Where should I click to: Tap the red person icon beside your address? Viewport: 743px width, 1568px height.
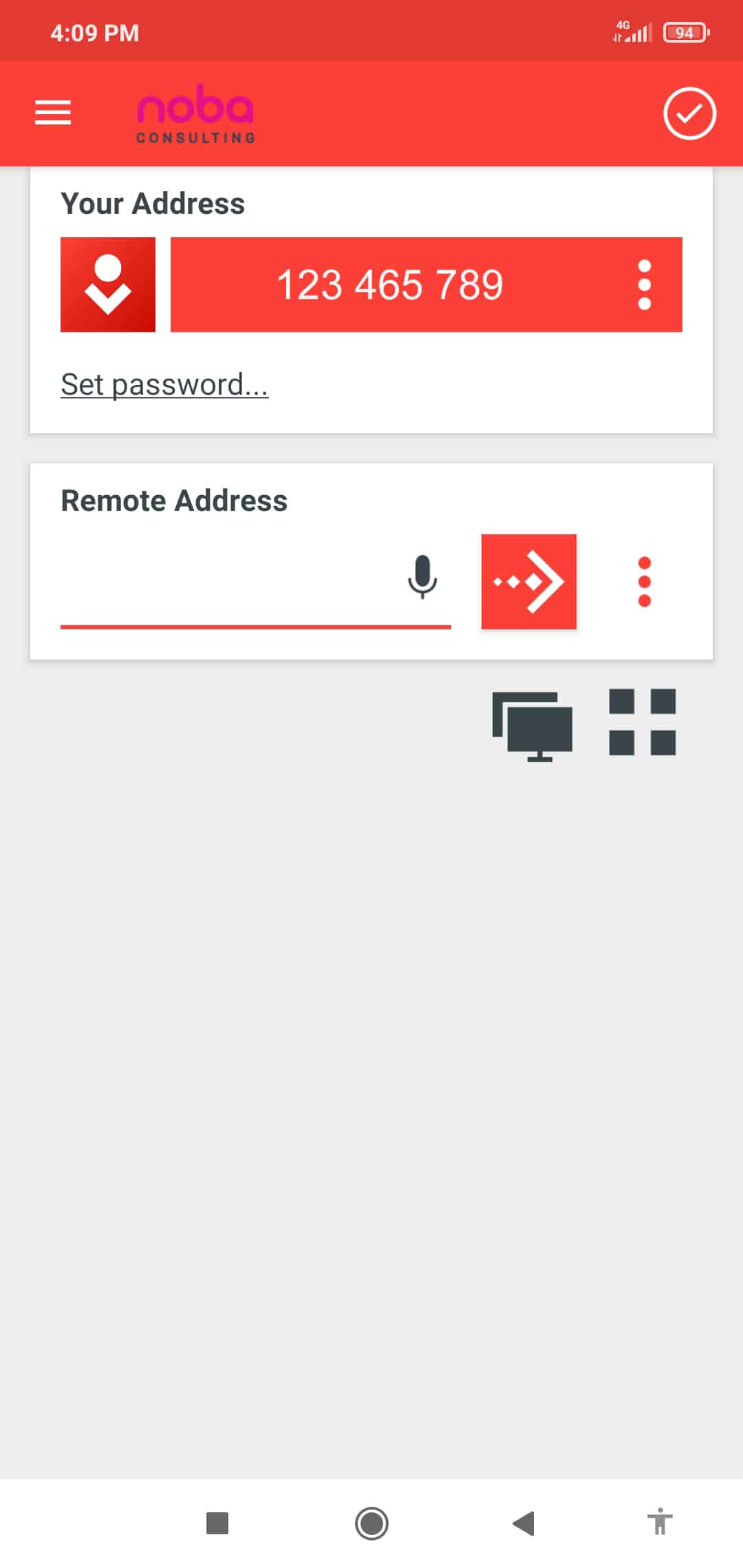[x=108, y=285]
